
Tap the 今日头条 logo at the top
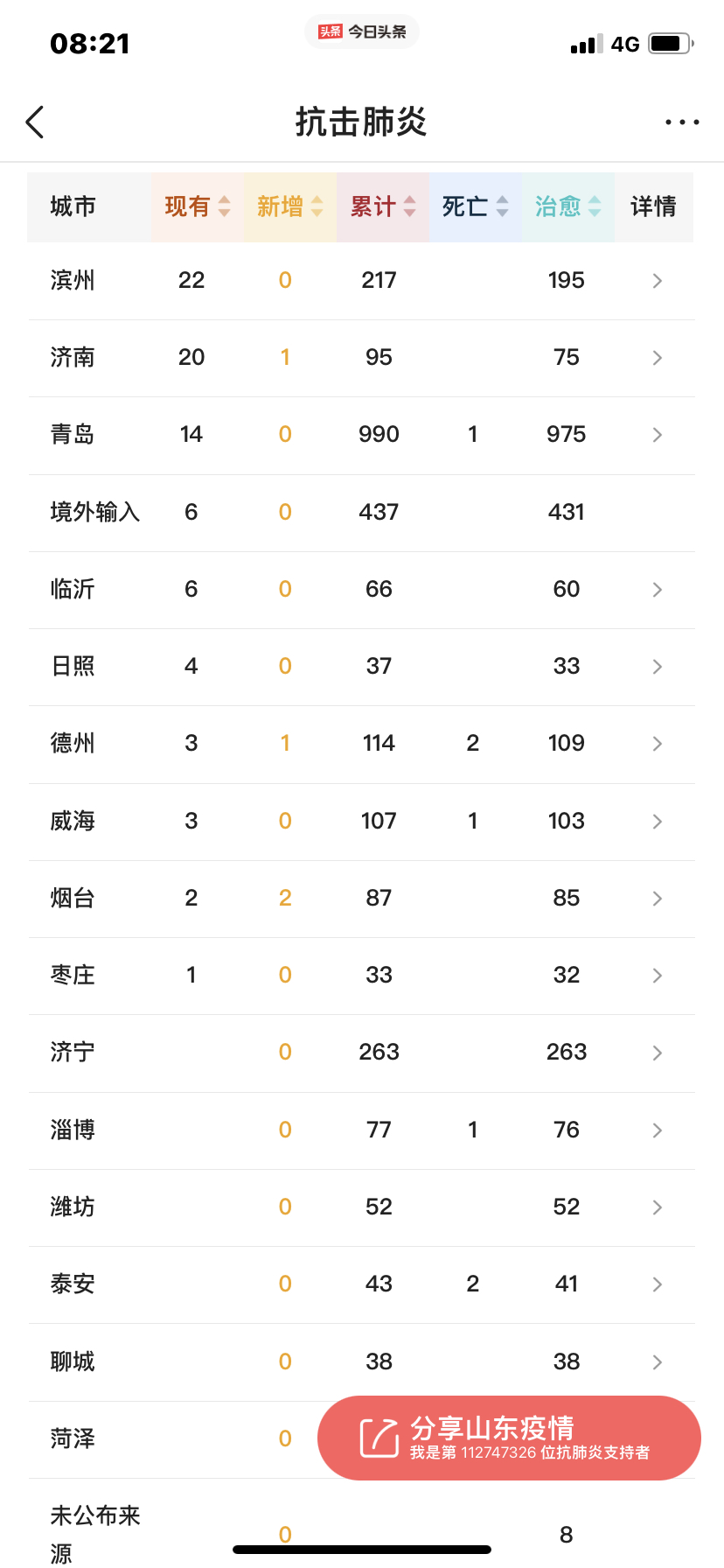click(x=361, y=31)
